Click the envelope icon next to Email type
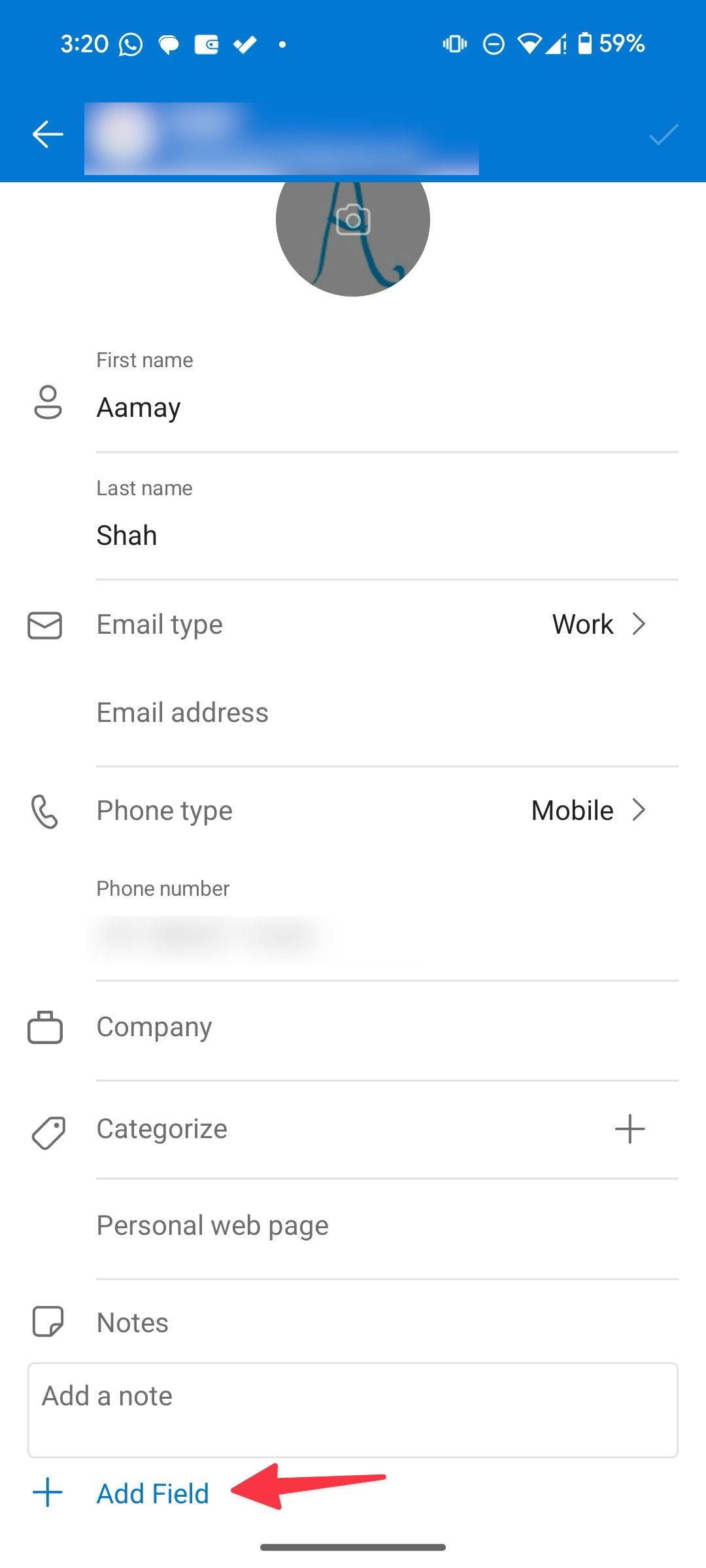Image resolution: width=706 pixels, height=1568 pixels. point(44,625)
